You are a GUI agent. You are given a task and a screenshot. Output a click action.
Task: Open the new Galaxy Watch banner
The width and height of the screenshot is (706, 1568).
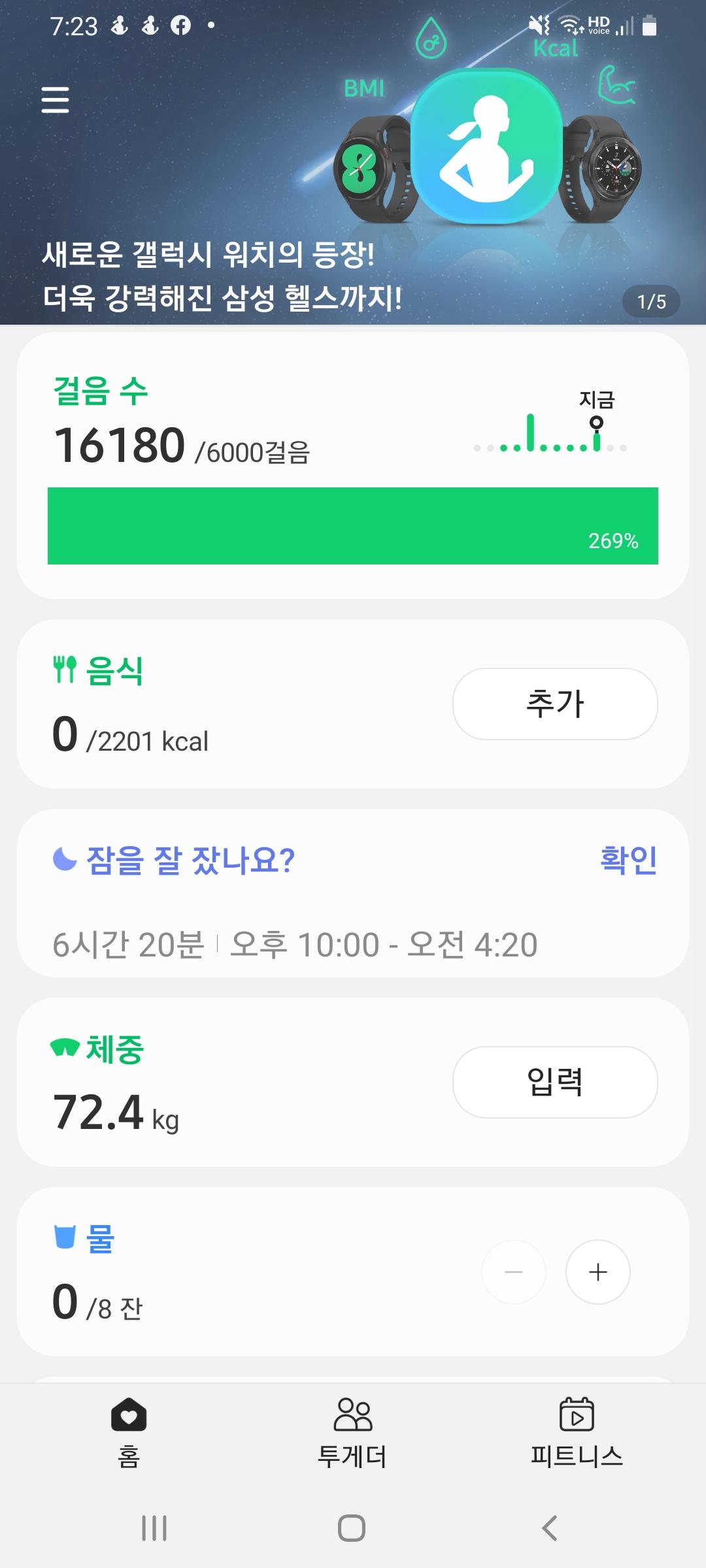pyautogui.click(x=222, y=274)
